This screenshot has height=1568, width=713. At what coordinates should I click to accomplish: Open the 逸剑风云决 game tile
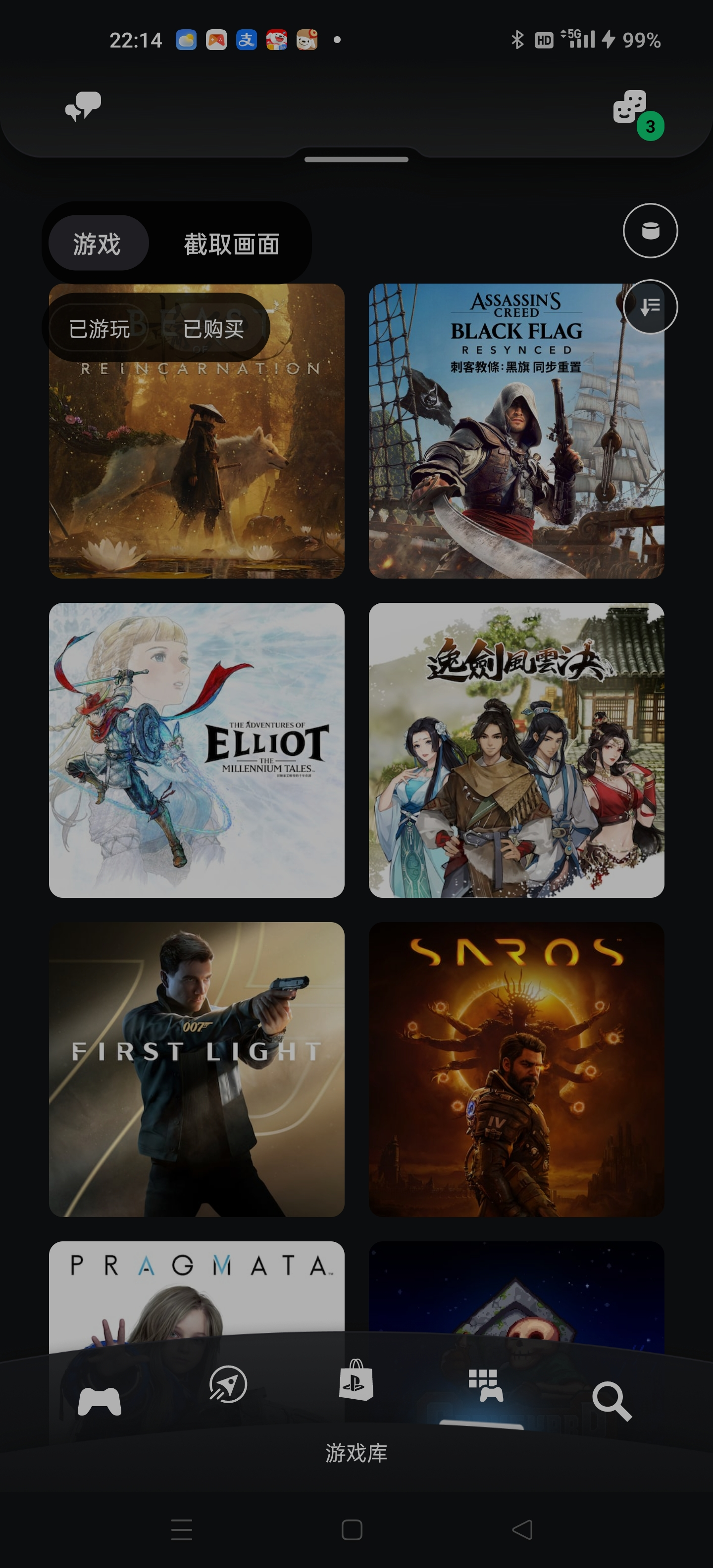516,750
